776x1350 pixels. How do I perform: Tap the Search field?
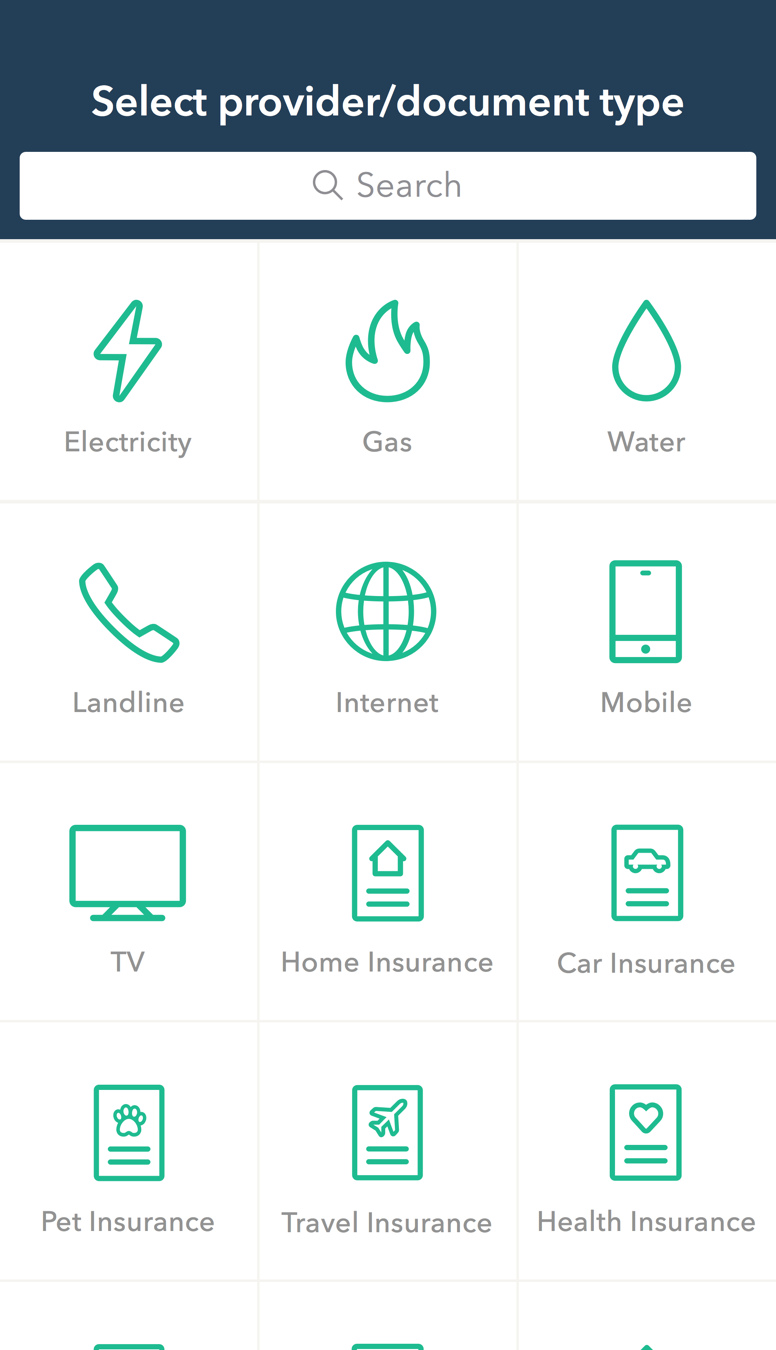click(388, 186)
